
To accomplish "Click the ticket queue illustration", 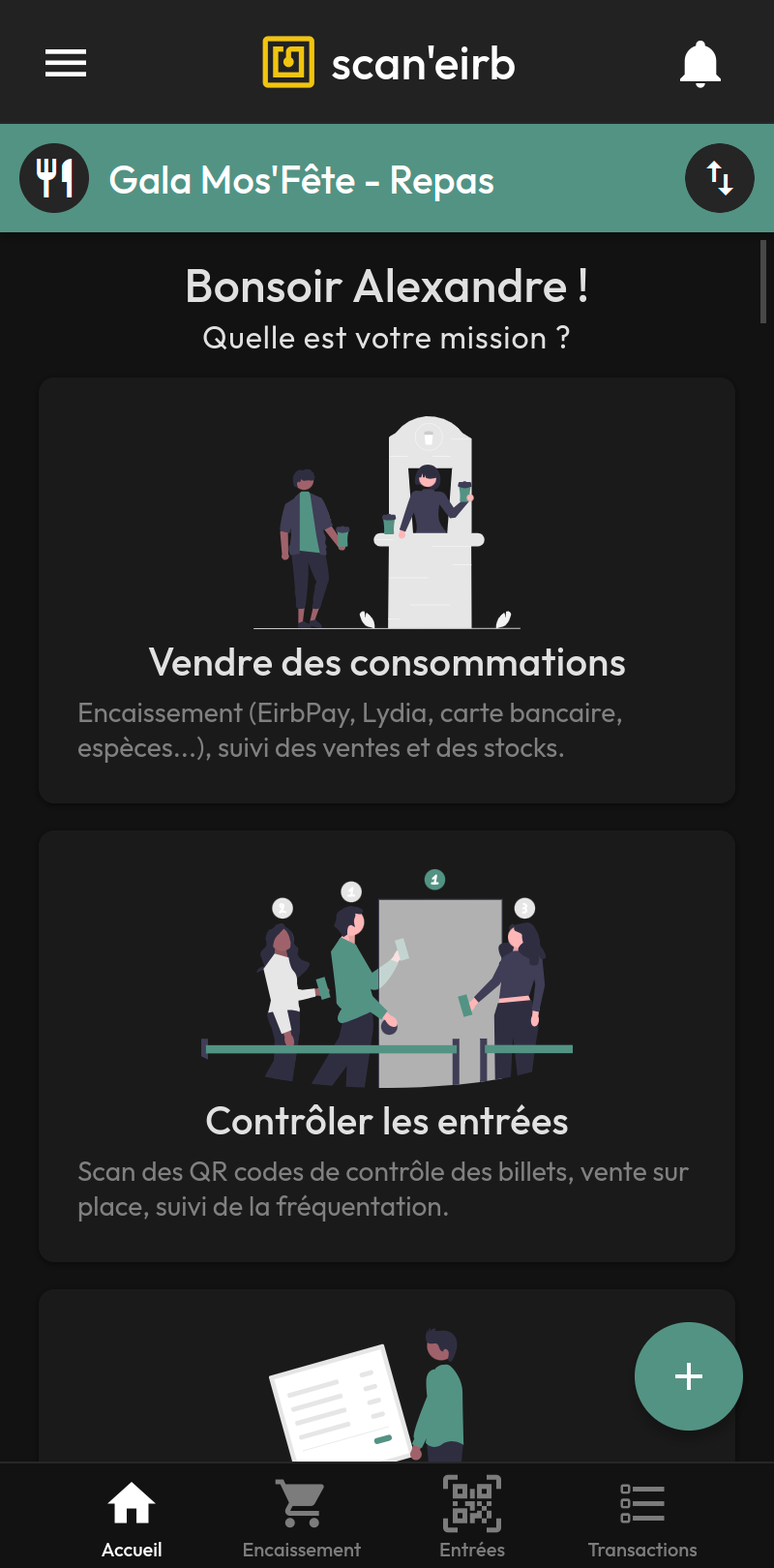I will pyautogui.click(x=387, y=978).
